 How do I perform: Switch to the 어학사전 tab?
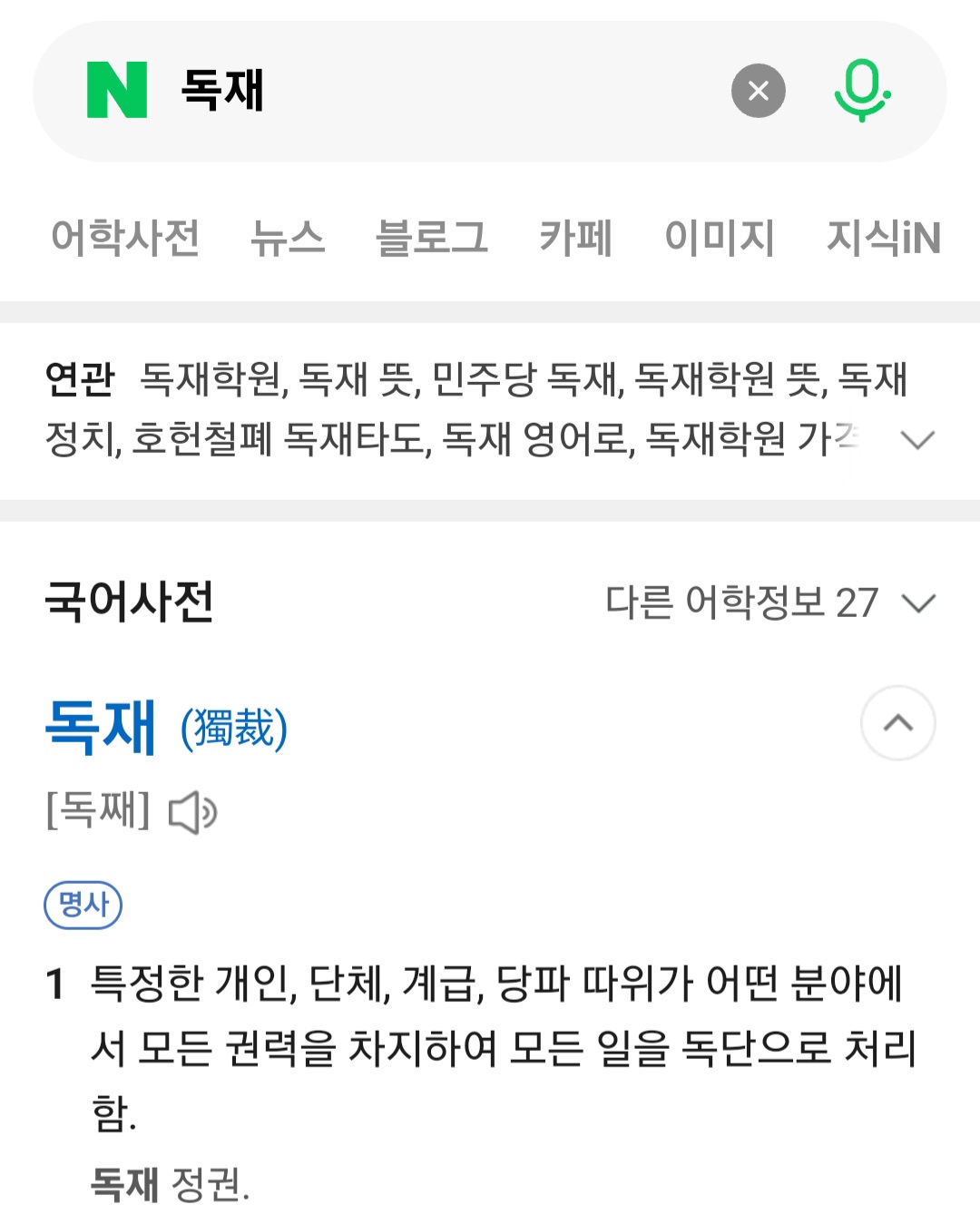[x=124, y=238]
